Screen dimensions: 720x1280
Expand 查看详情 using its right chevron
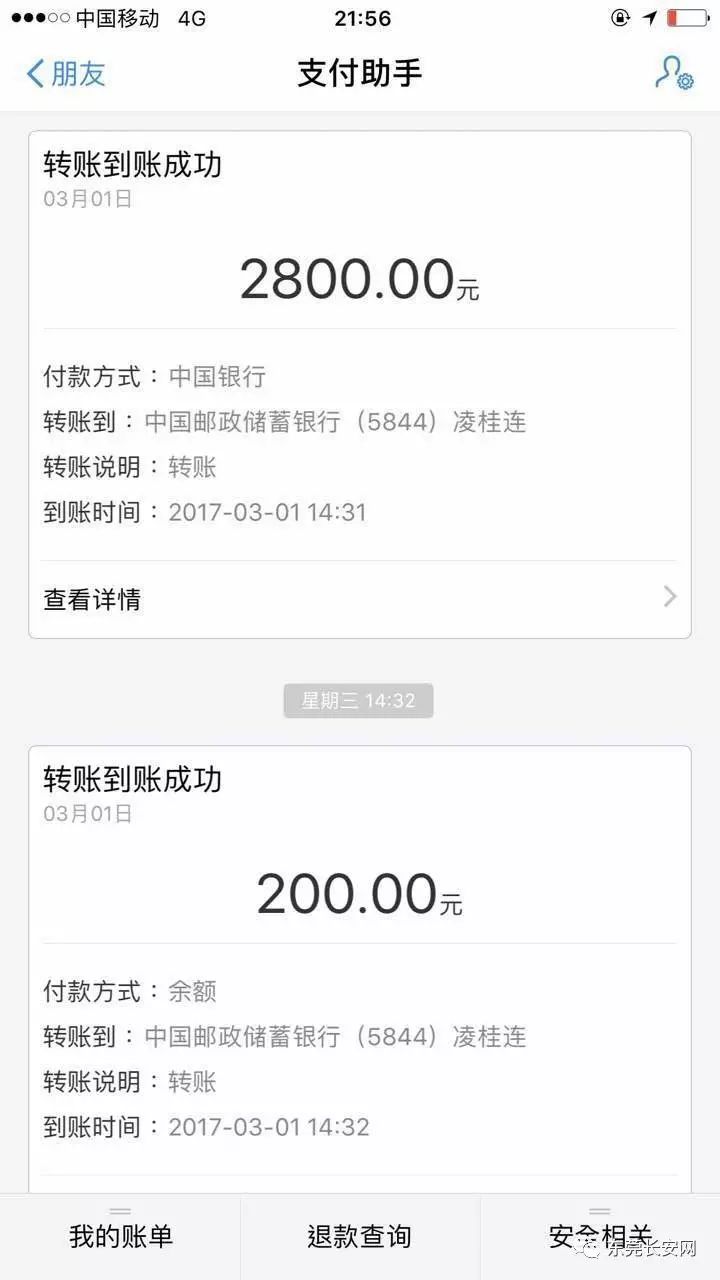[669, 596]
